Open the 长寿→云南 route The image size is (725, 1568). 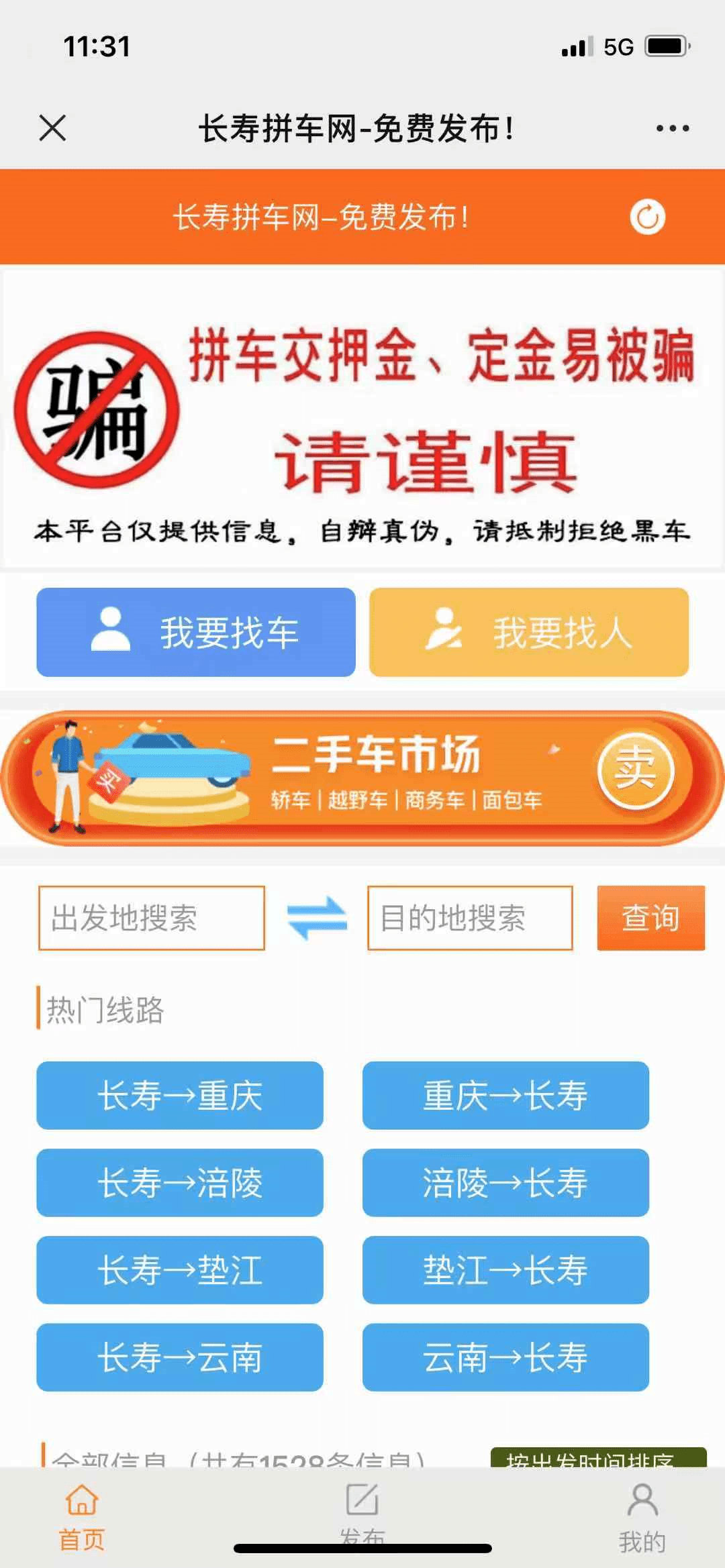point(180,1357)
